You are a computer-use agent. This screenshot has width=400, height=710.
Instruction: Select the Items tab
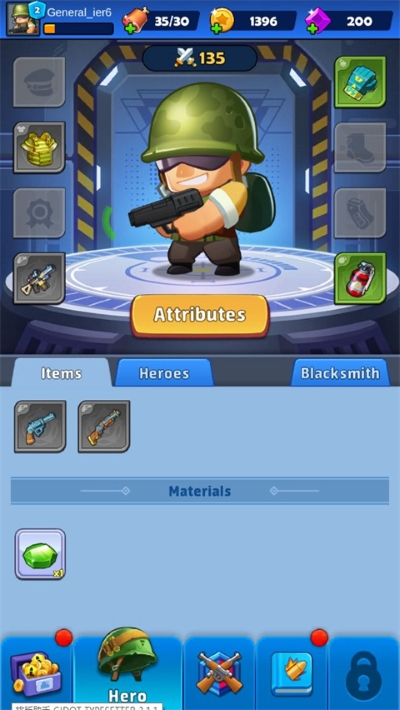(61, 373)
